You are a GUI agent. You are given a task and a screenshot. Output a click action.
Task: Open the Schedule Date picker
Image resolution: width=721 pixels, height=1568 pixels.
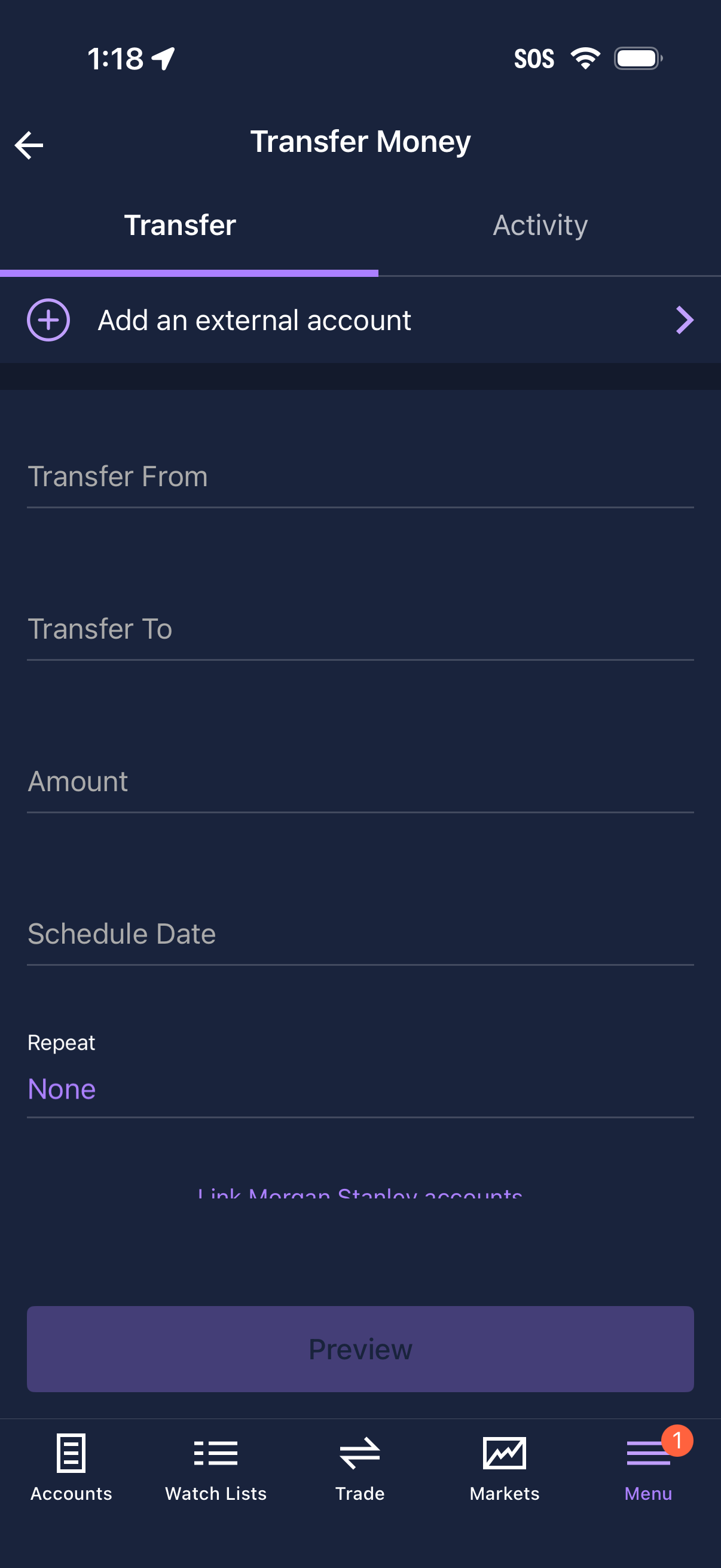[x=360, y=933]
